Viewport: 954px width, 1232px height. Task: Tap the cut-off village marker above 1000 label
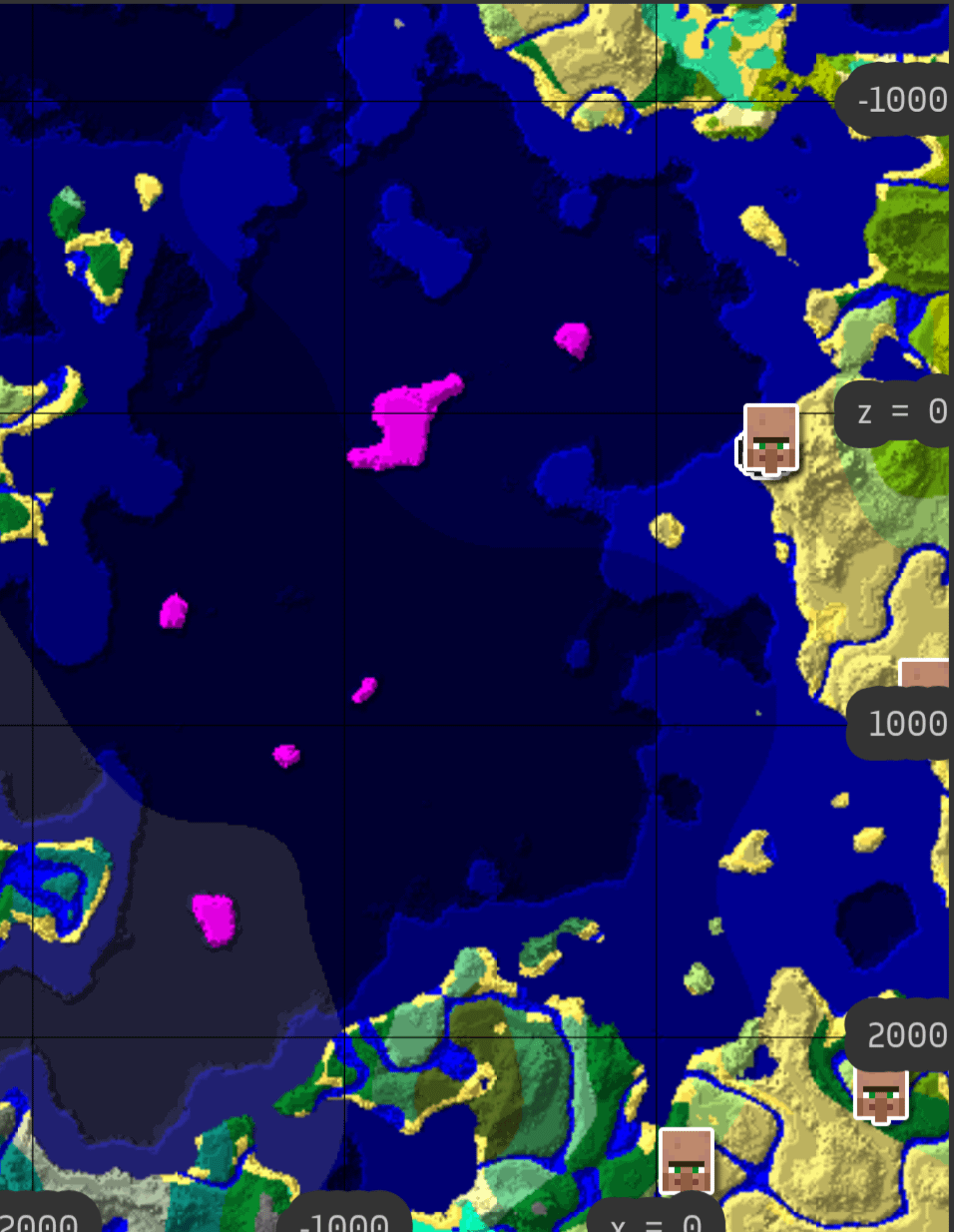point(925,675)
